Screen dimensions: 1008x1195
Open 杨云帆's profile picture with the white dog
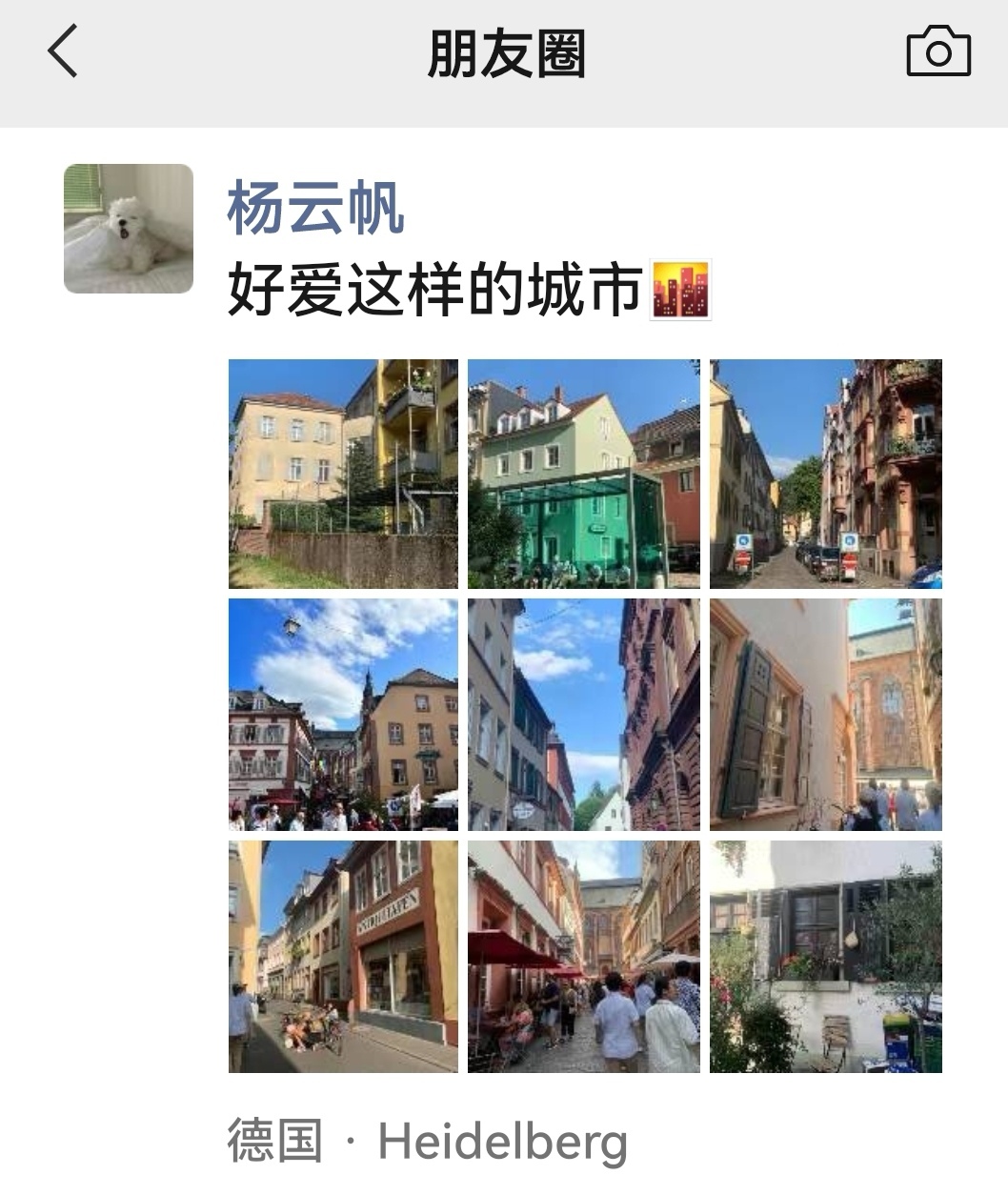point(129,229)
